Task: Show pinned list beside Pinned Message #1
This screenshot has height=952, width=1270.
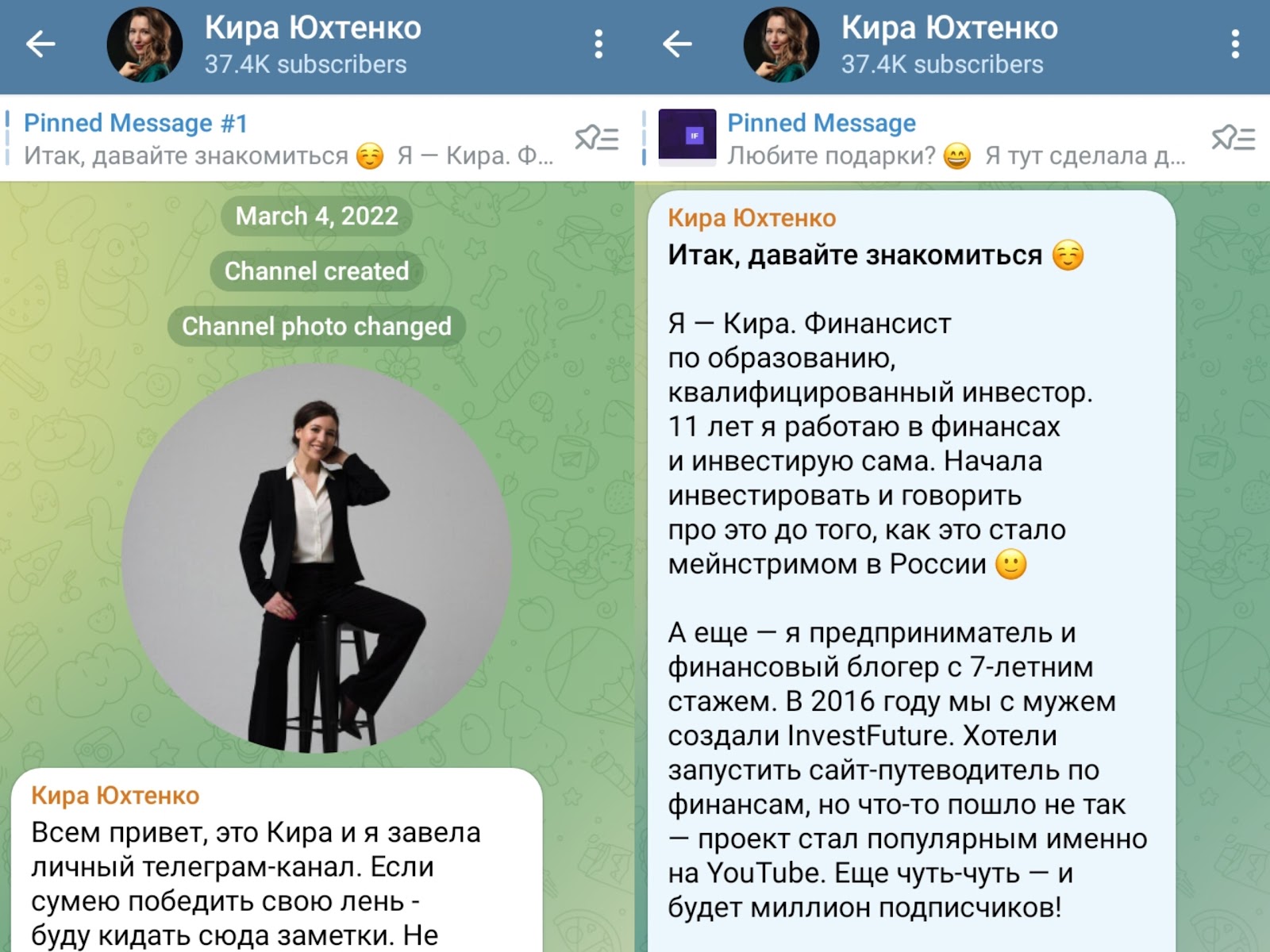Action: pyautogui.click(x=597, y=139)
